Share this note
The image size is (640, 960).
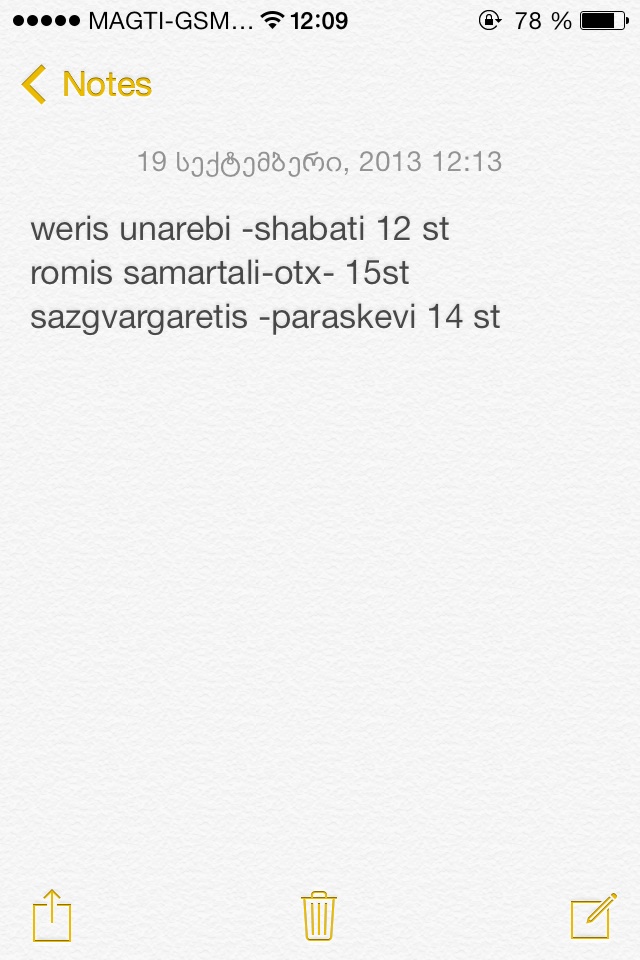click(x=52, y=915)
